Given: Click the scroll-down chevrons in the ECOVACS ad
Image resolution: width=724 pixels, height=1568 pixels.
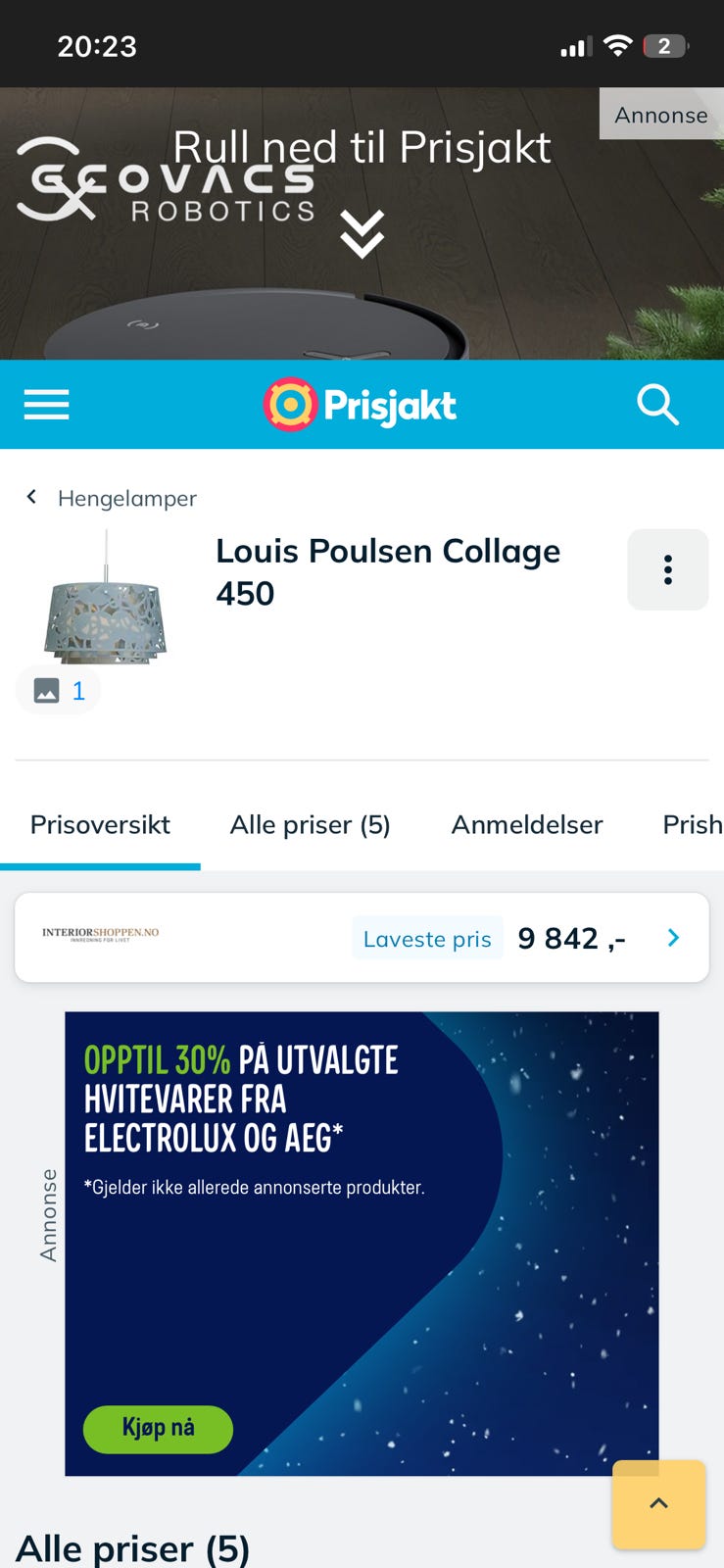Looking at the screenshot, I should tap(362, 233).
